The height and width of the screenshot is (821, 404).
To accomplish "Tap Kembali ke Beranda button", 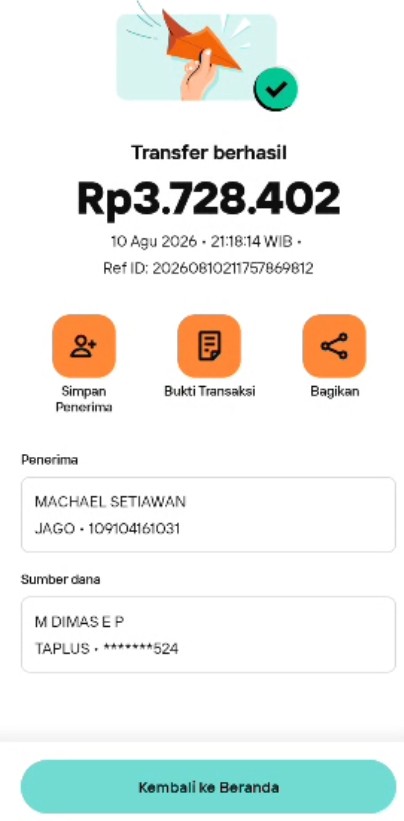I will (x=208, y=787).
